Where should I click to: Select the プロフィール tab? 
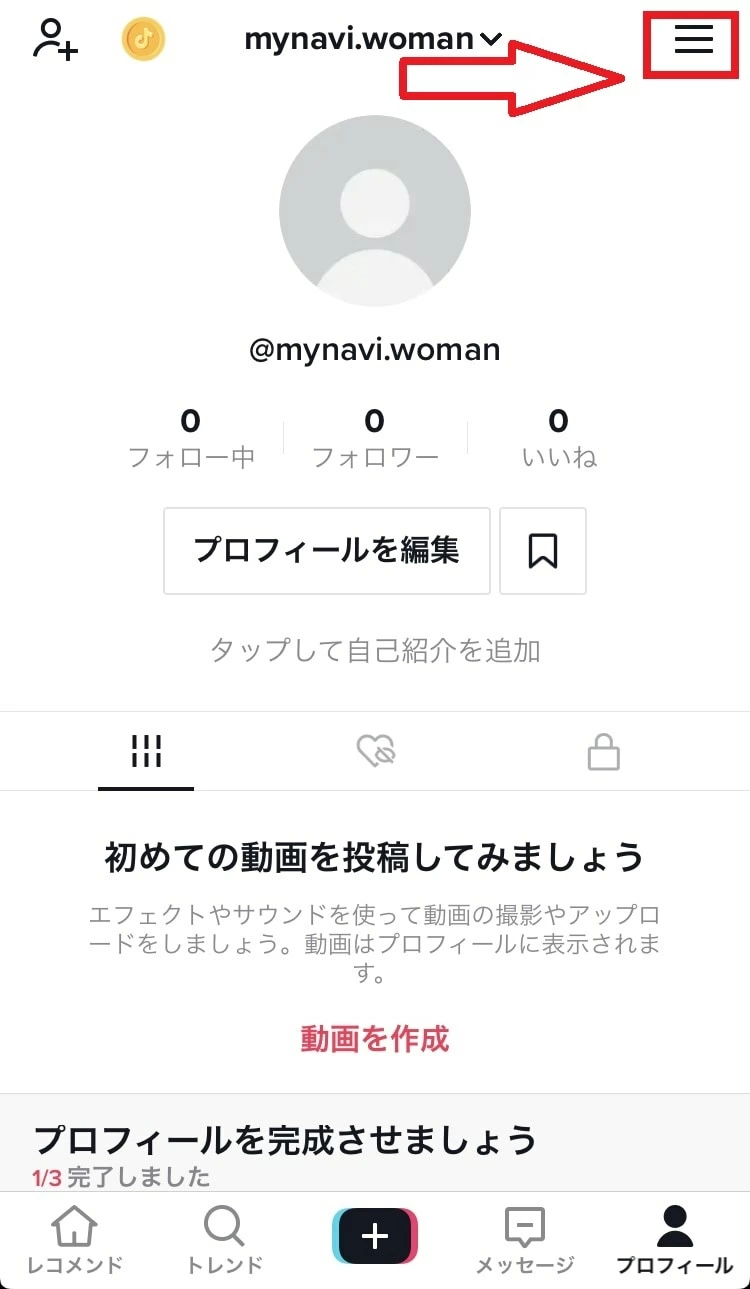[675, 1240]
